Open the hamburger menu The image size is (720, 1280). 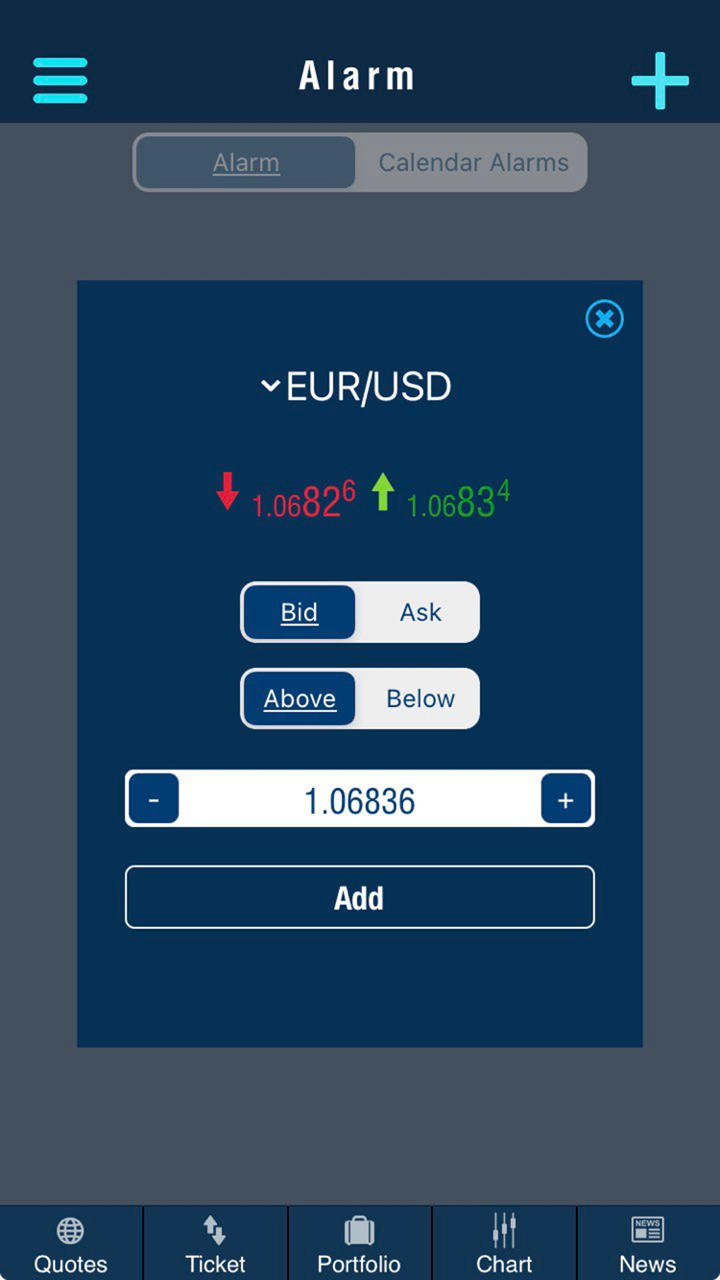[60, 79]
